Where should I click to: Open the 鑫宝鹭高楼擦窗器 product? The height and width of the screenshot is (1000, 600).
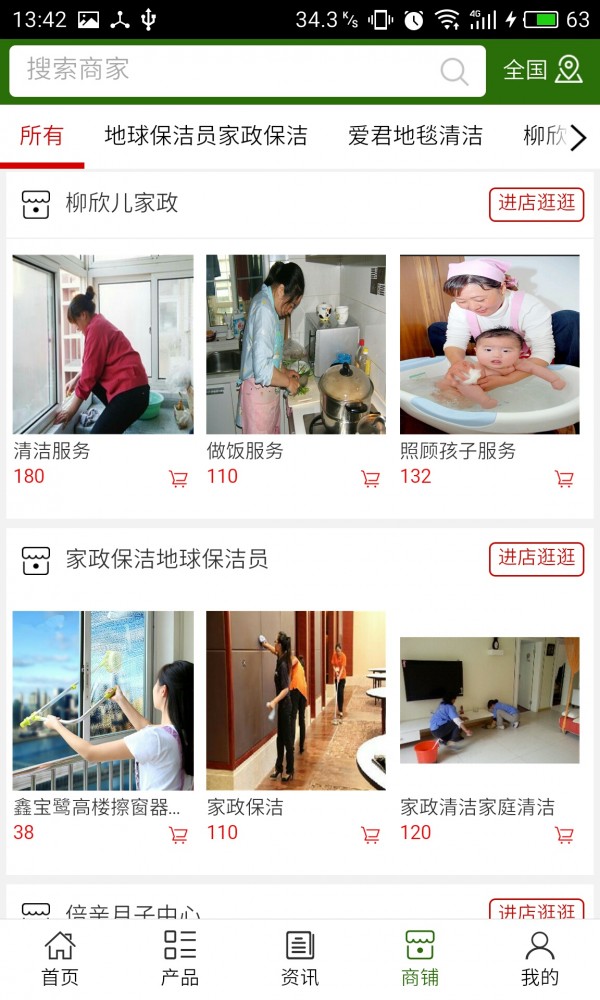click(x=103, y=700)
